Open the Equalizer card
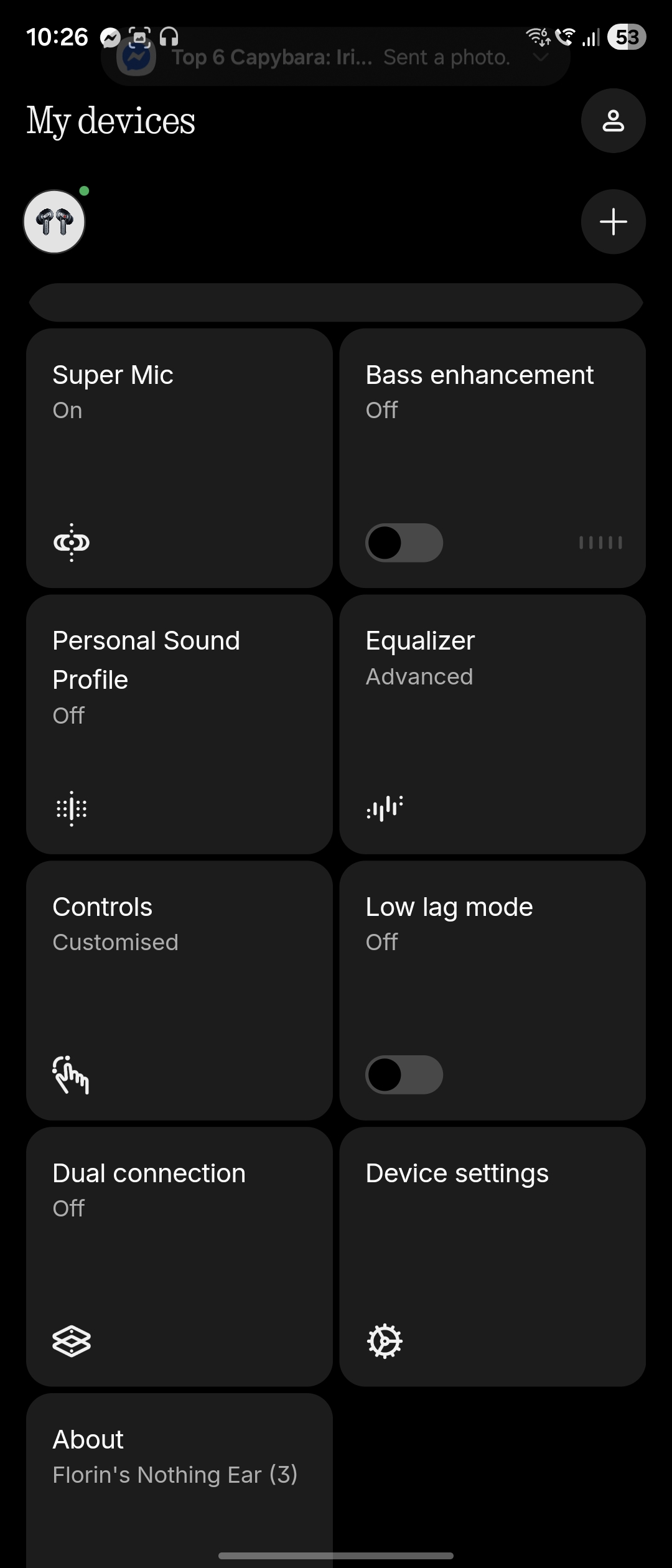The image size is (672, 1568). point(492,724)
